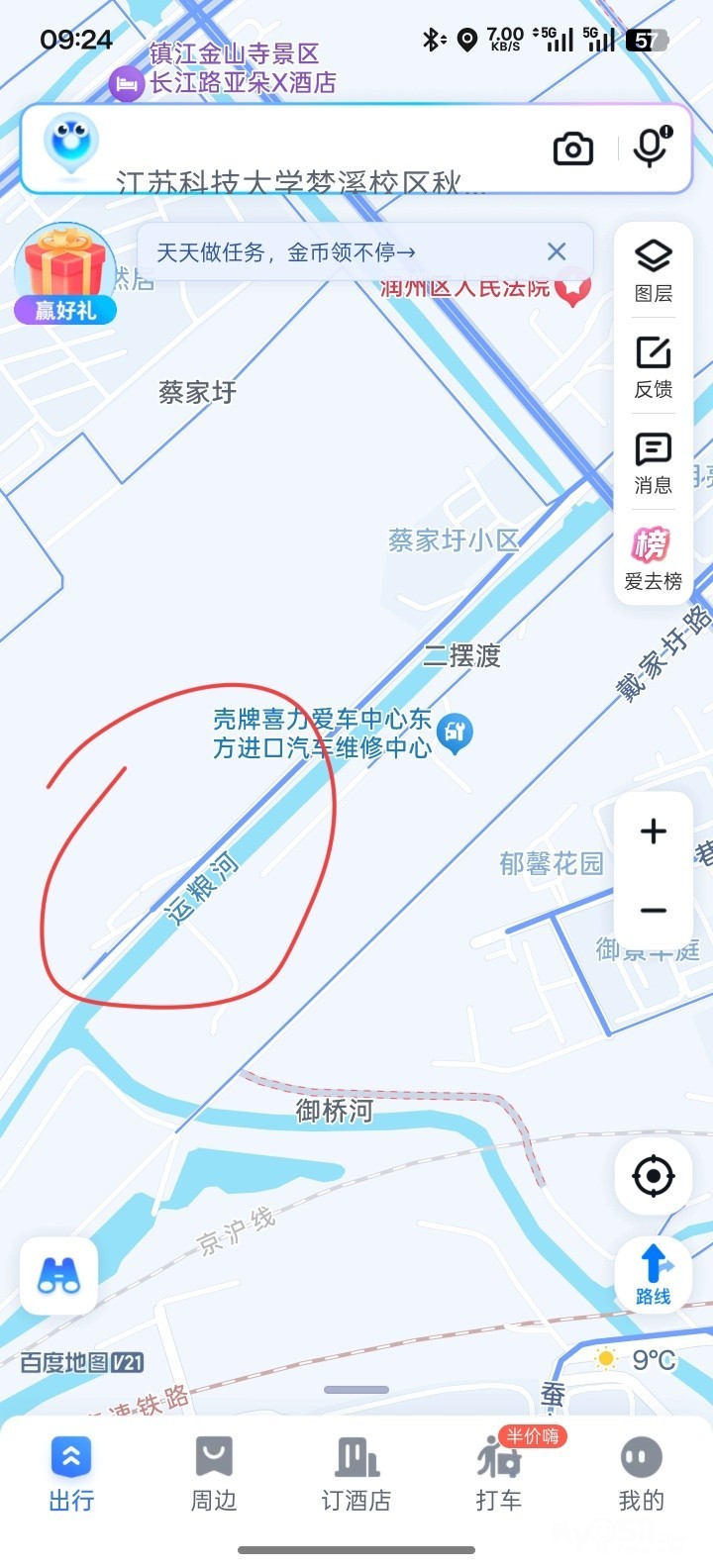
Task: Dismiss the 天天做任务 banner
Action: [x=557, y=251]
